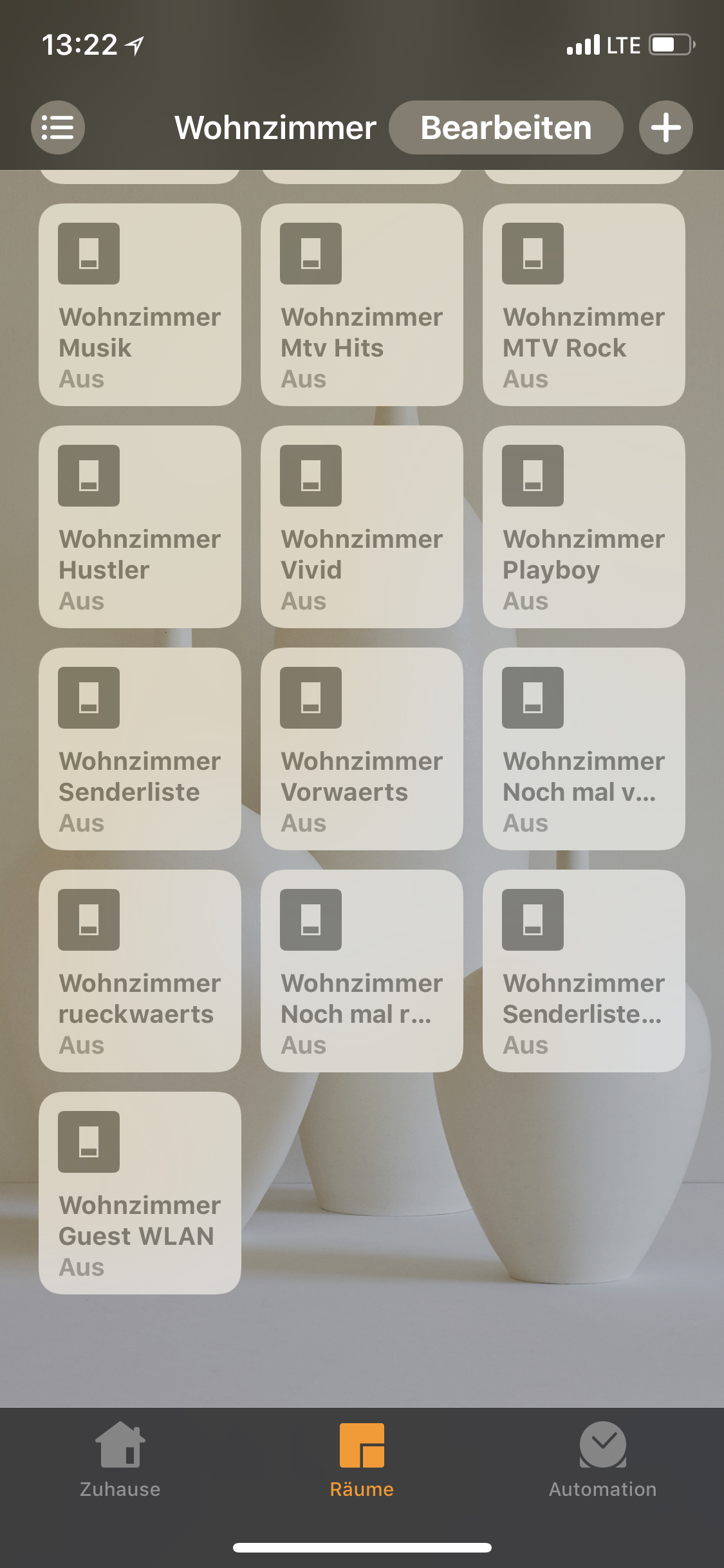This screenshot has width=724, height=1568.
Task: Switch on Wohnzimmer Vorwaerts
Action: [362, 749]
